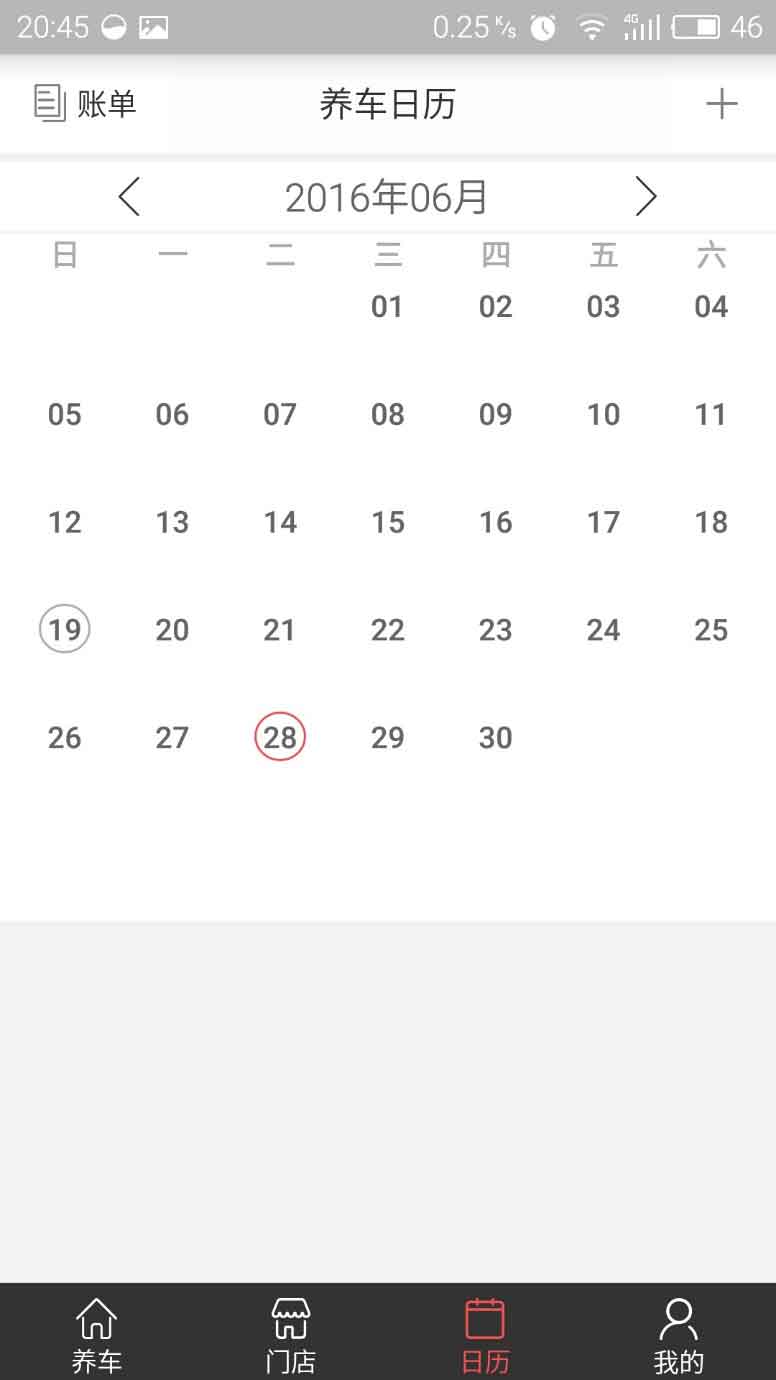This screenshot has width=776, height=1380.
Task: Select the circled date 19
Action: click(x=65, y=630)
